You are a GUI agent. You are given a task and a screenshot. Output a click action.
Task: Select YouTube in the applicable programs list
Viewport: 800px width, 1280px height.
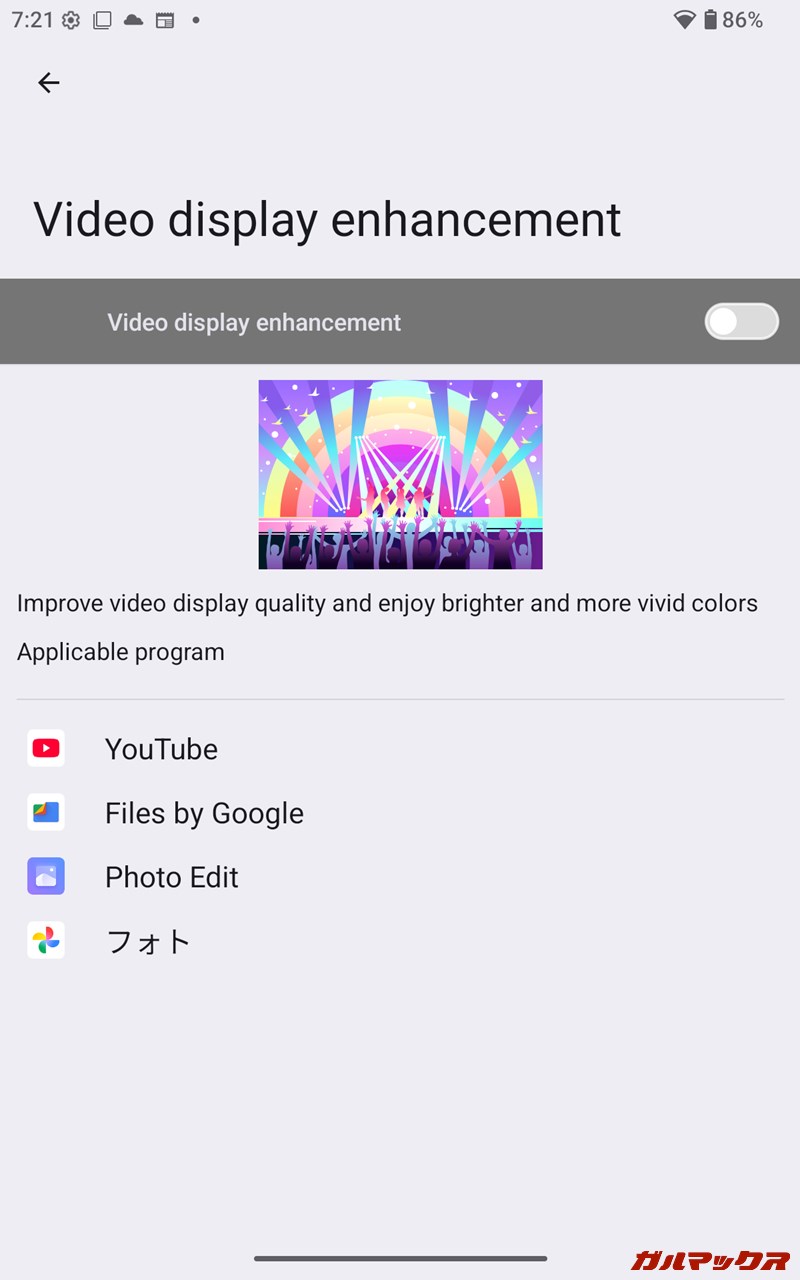click(400, 749)
